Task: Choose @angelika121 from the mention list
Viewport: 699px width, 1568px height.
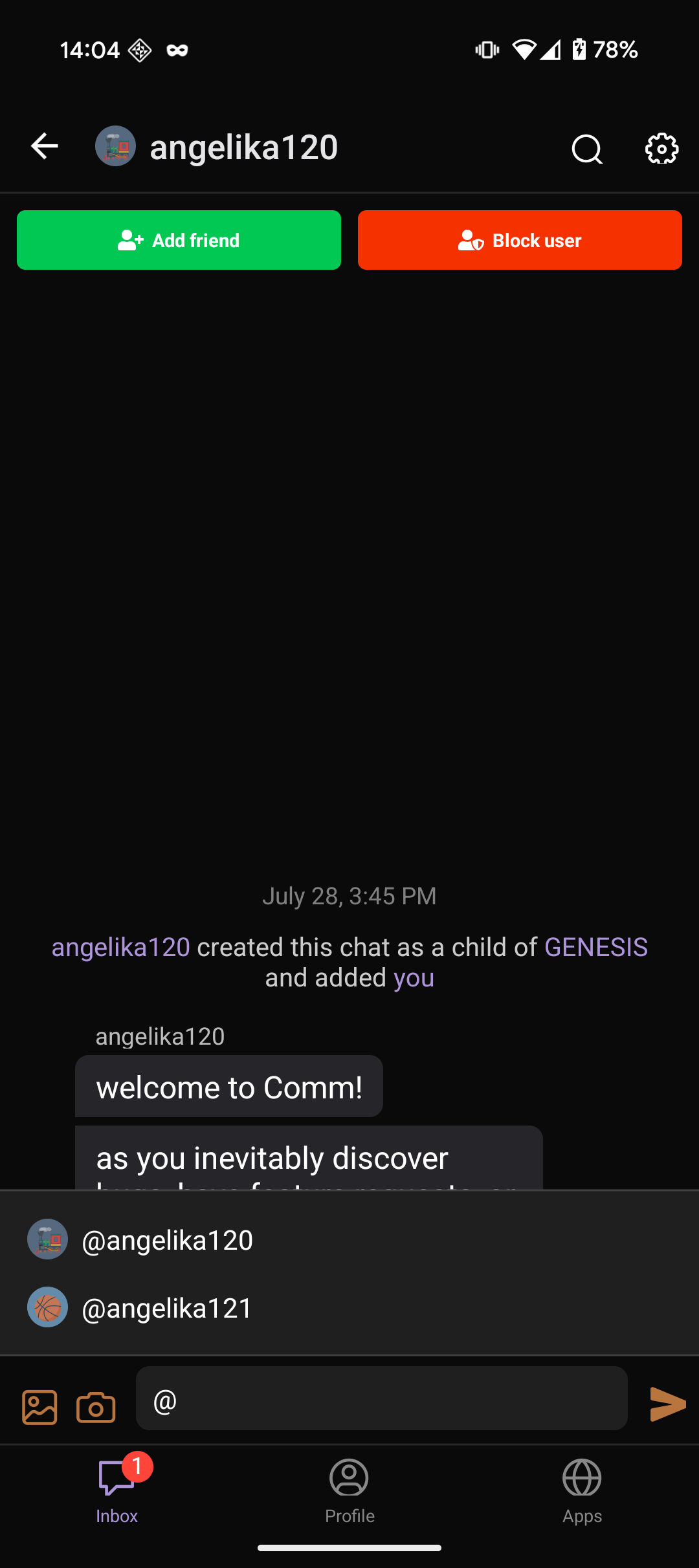Action: (167, 1308)
